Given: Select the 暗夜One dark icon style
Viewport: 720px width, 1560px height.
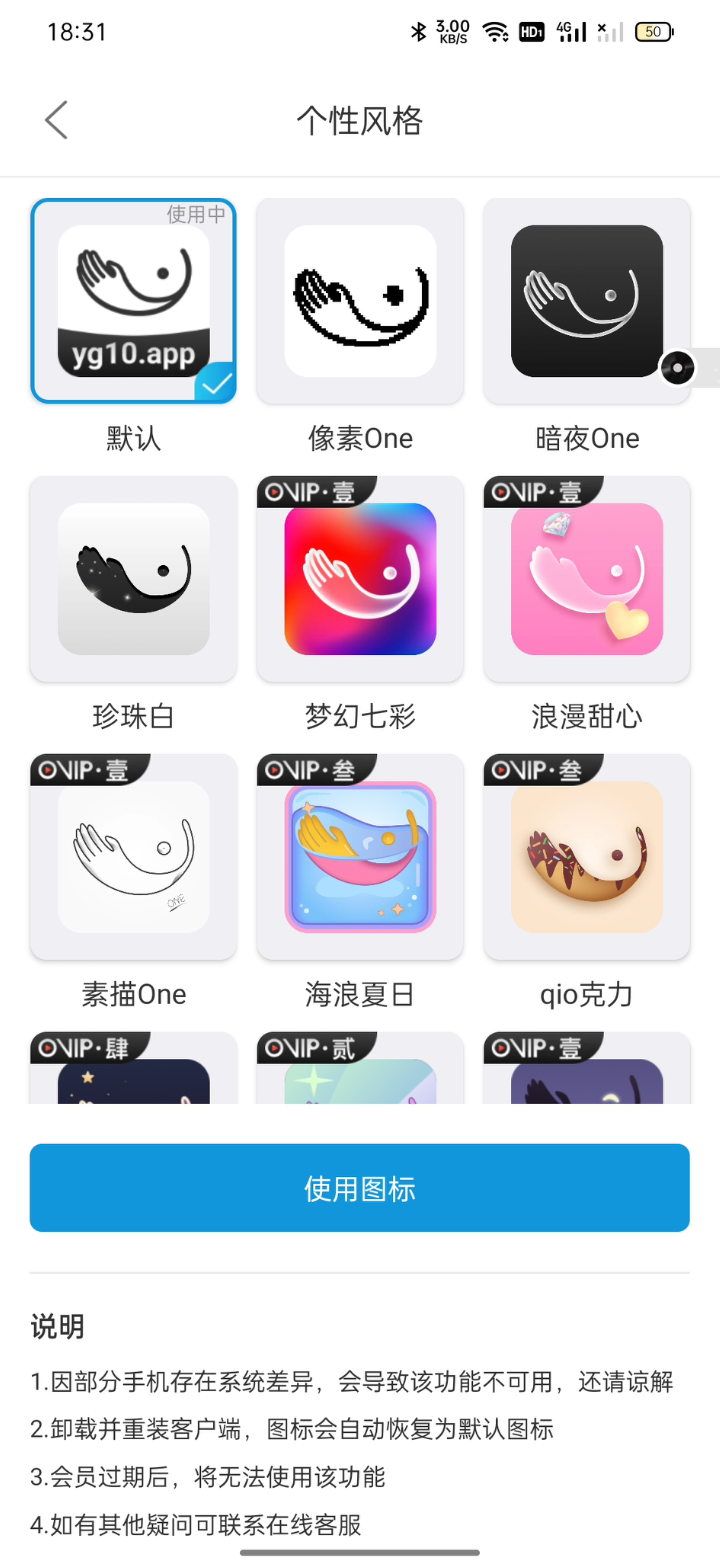Looking at the screenshot, I should pyautogui.click(x=586, y=300).
